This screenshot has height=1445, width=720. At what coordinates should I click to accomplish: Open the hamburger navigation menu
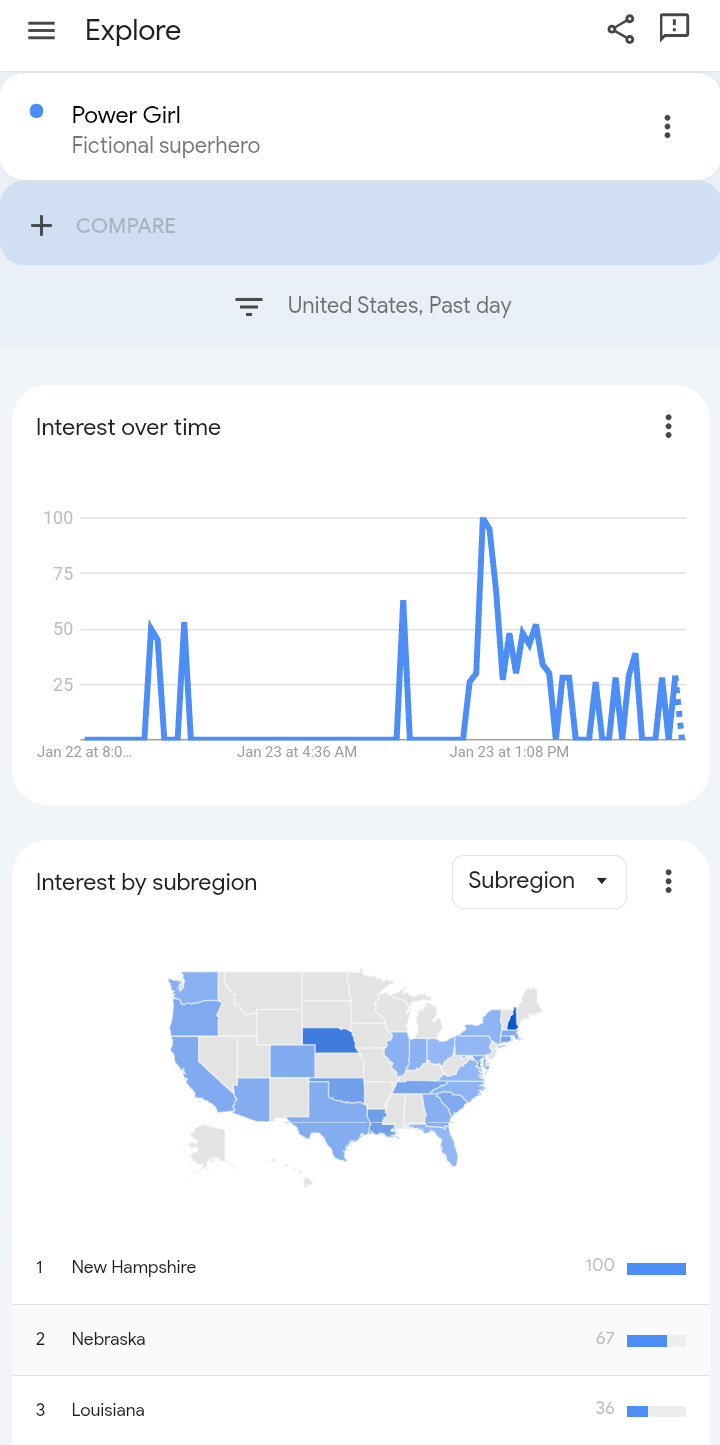click(x=41, y=30)
